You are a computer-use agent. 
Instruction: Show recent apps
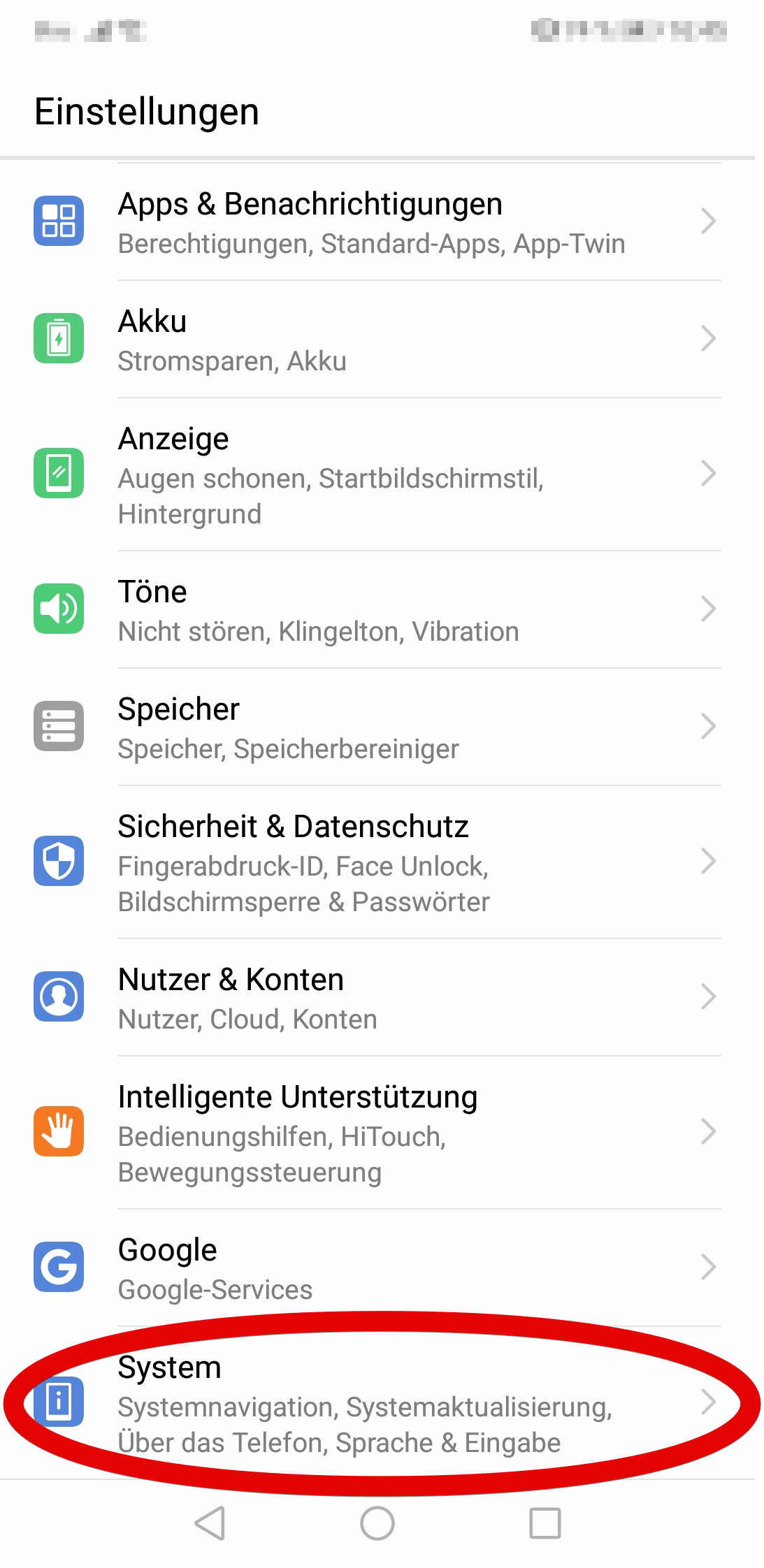click(545, 1523)
